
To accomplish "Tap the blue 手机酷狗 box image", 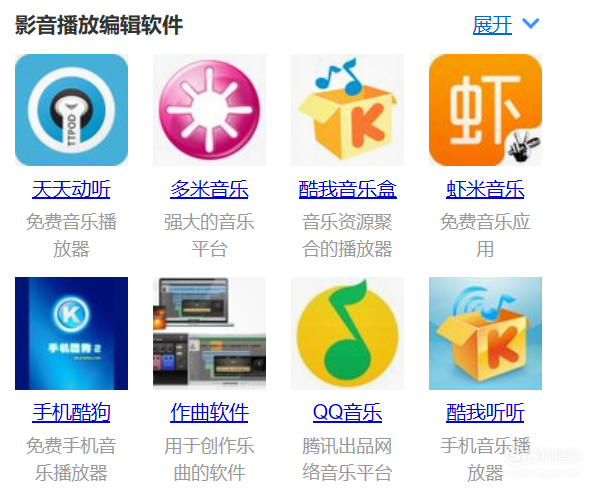I will [71, 334].
